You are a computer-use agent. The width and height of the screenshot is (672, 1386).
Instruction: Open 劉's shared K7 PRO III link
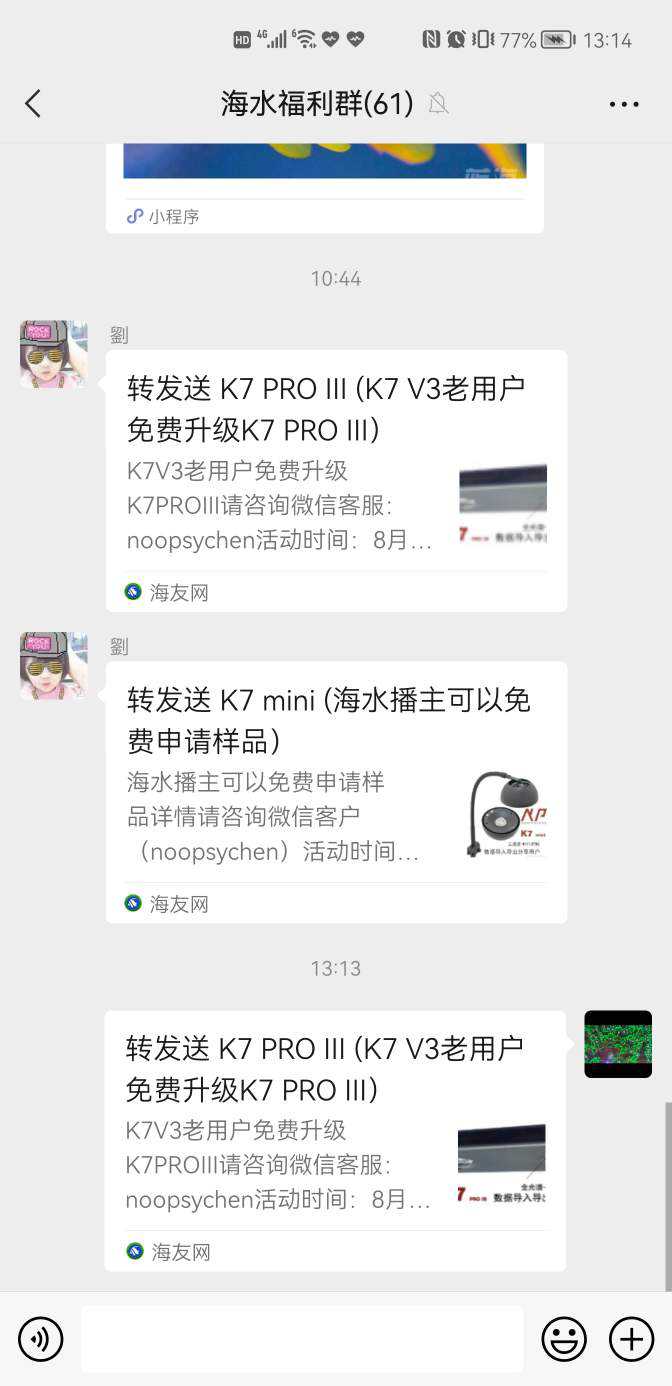[336, 480]
